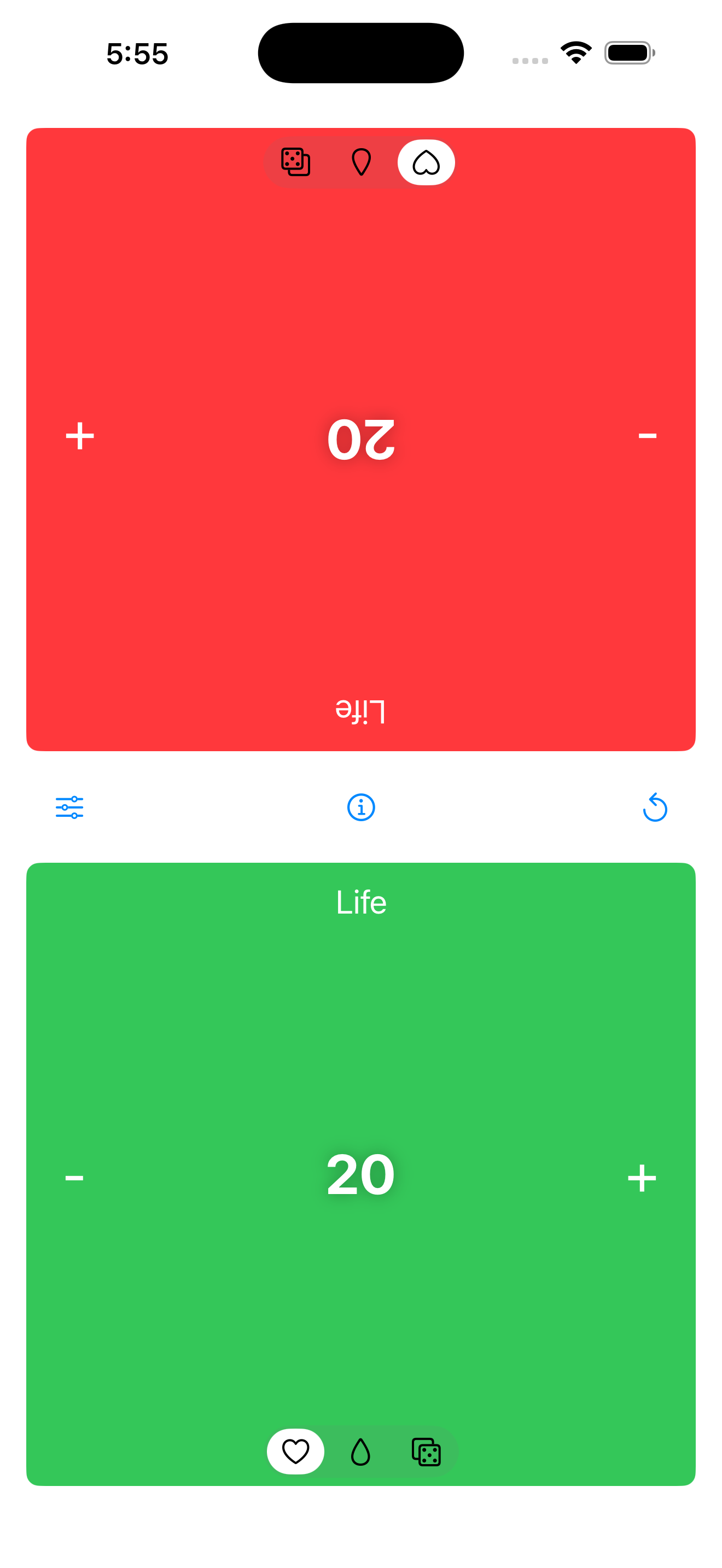Viewport: 722px width, 1568px height.
Task: Increase the red player's life total
Action: (x=80, y=436)
